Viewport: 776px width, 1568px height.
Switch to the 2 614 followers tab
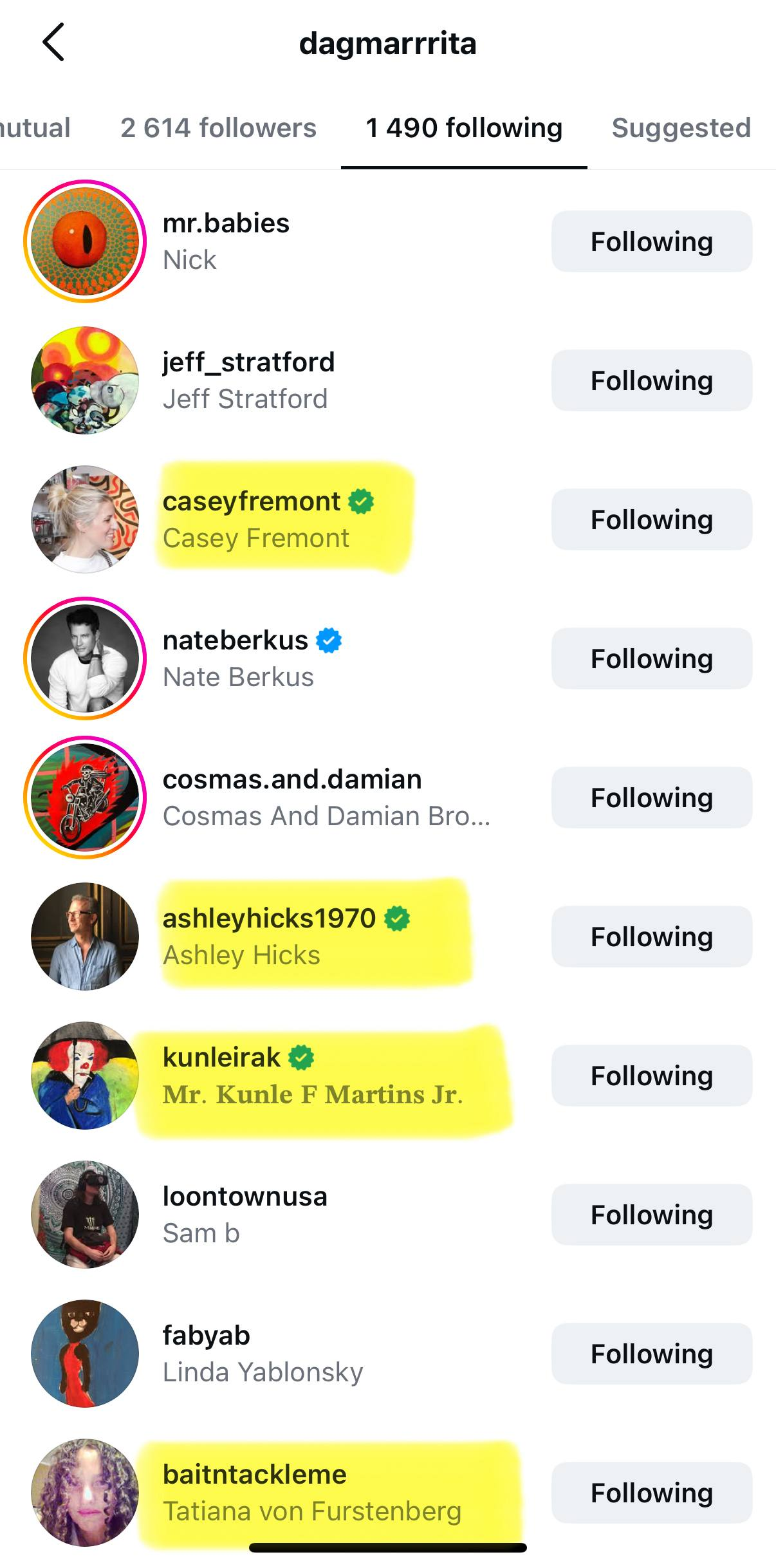point(218,128)
